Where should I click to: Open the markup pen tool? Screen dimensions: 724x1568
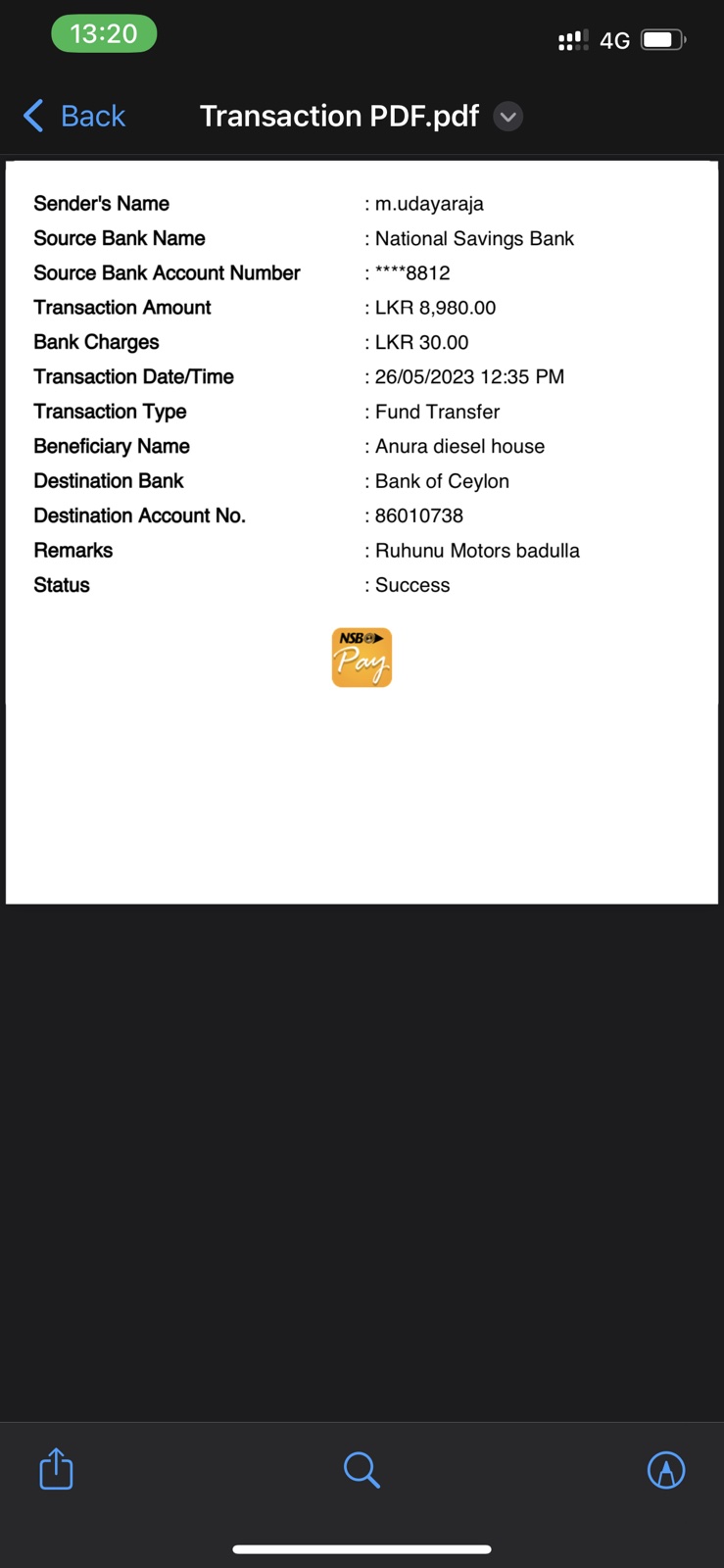(x=666, y=1469)
